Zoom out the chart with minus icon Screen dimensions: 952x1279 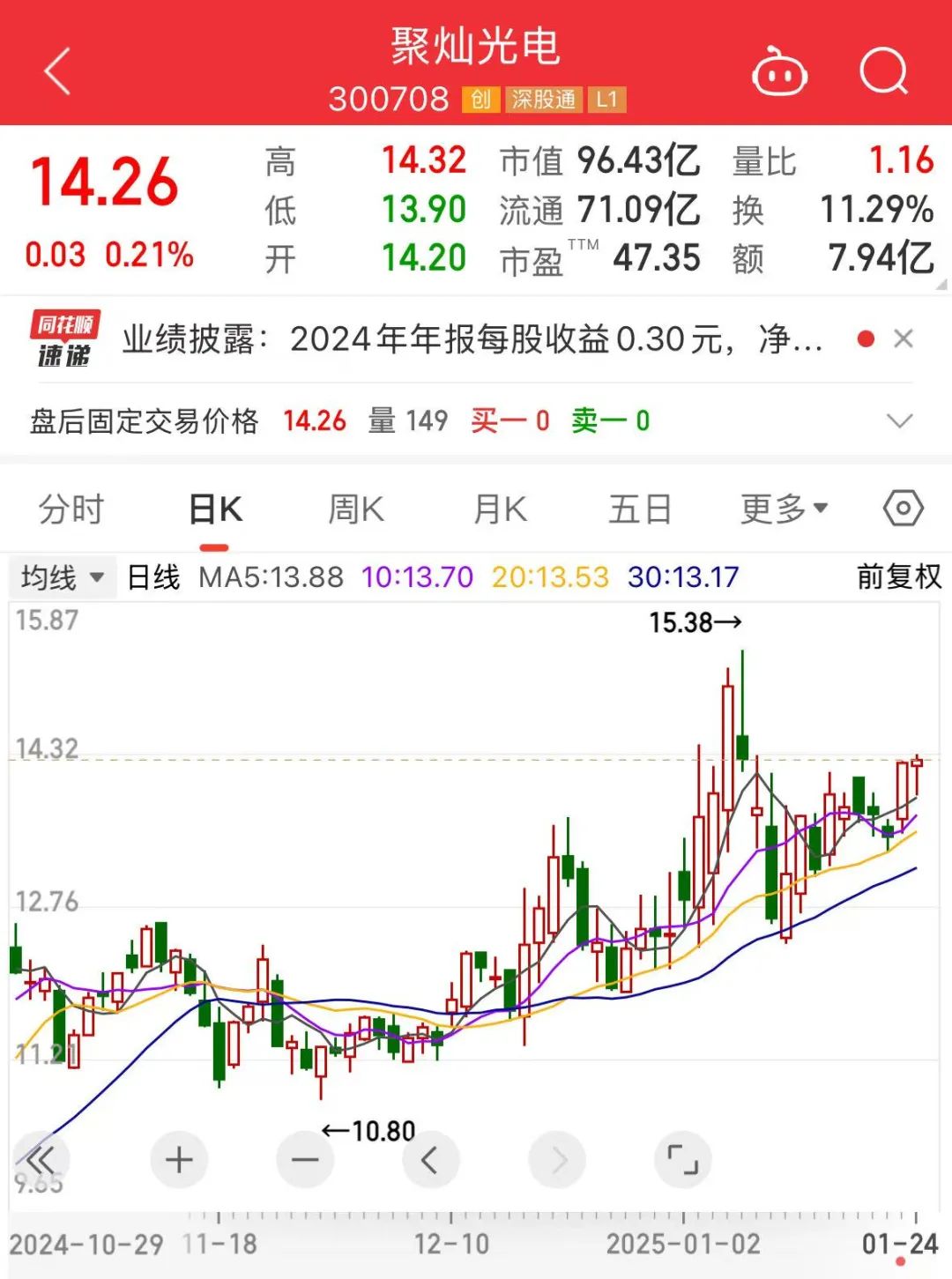pyautogui.click(x=303, y=1159)
